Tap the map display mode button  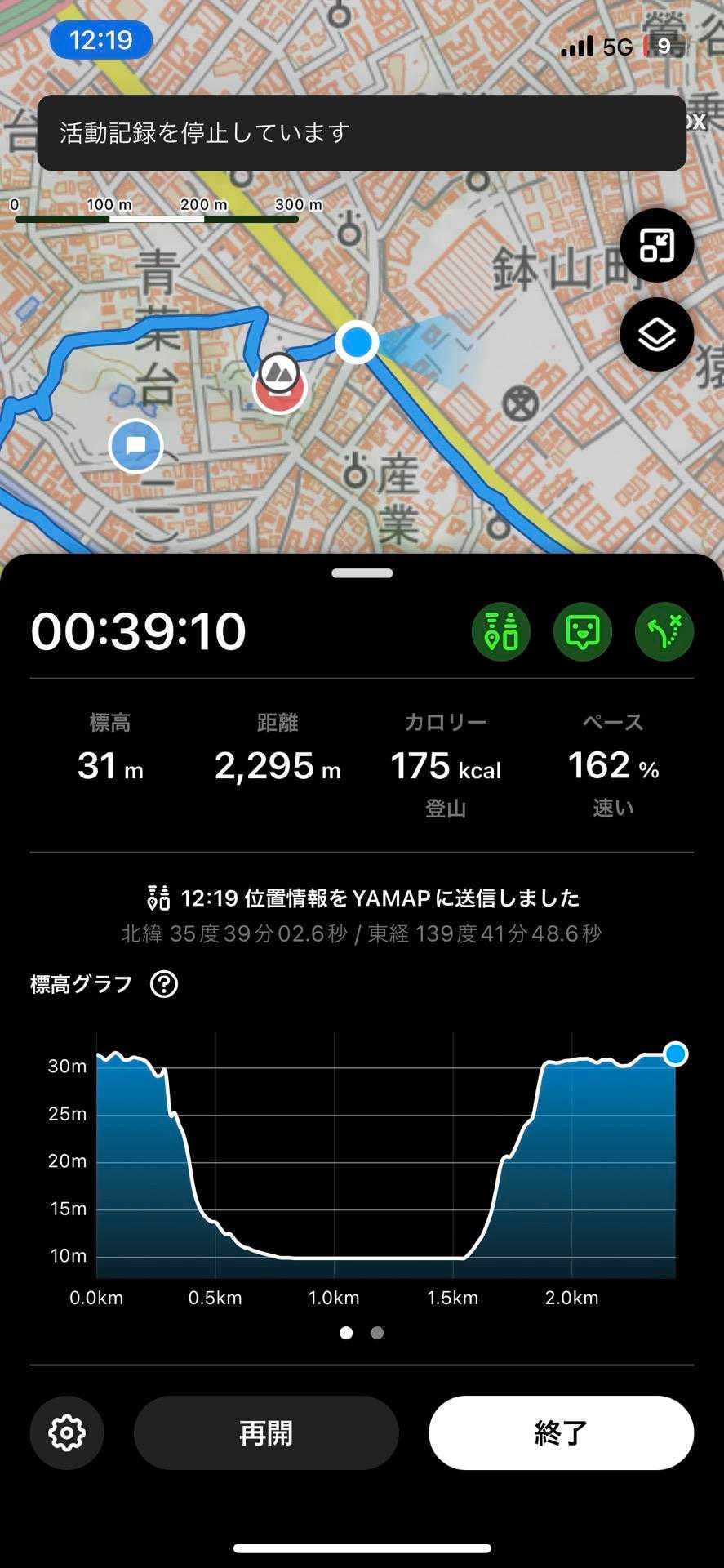(656, 245)
